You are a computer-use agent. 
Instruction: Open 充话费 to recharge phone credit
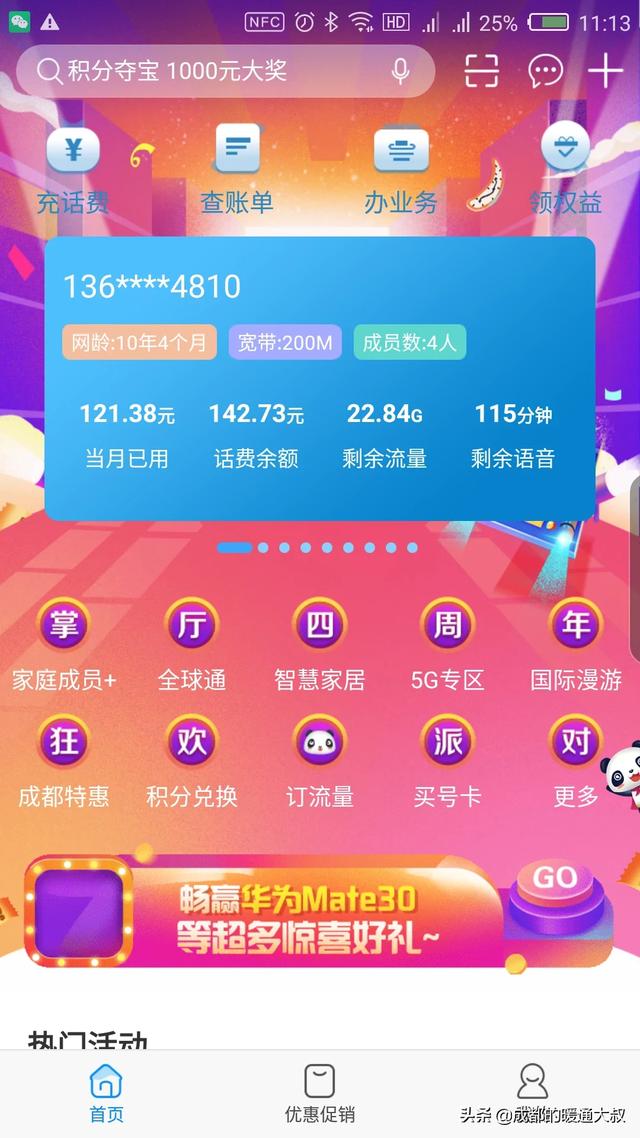[x=73, y=172]
